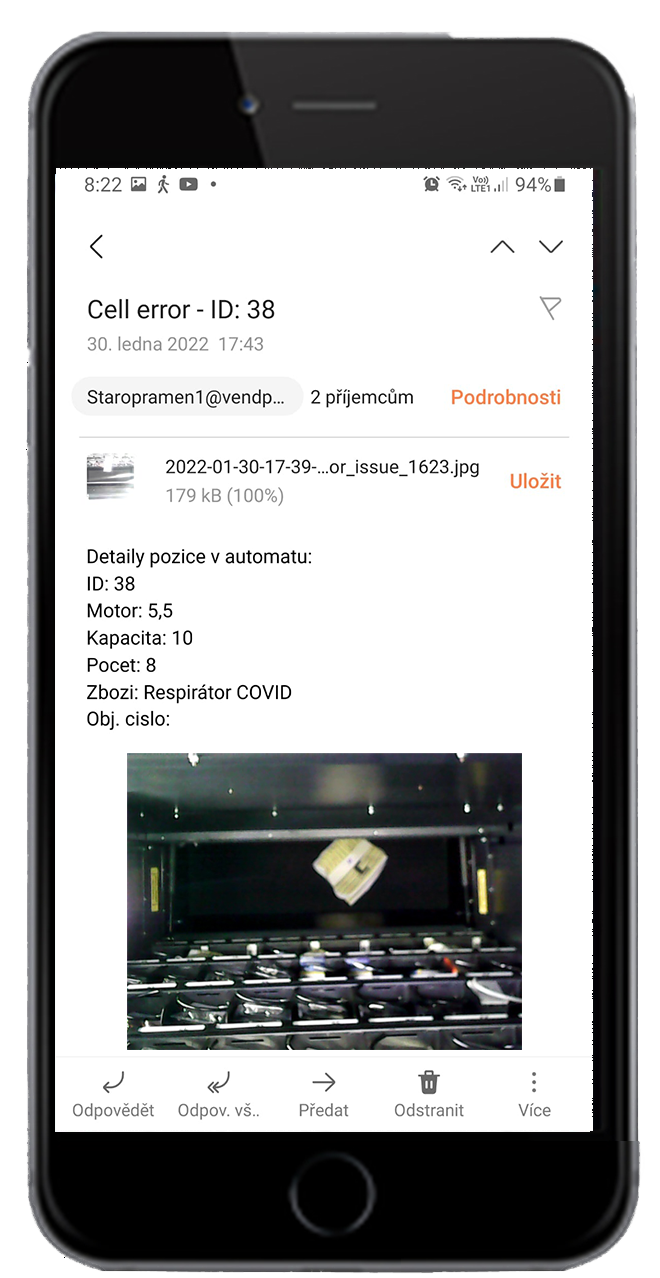Tap Uložit to save the attachment
This screenshot has height=1278, width=660.
pos(535,481)
